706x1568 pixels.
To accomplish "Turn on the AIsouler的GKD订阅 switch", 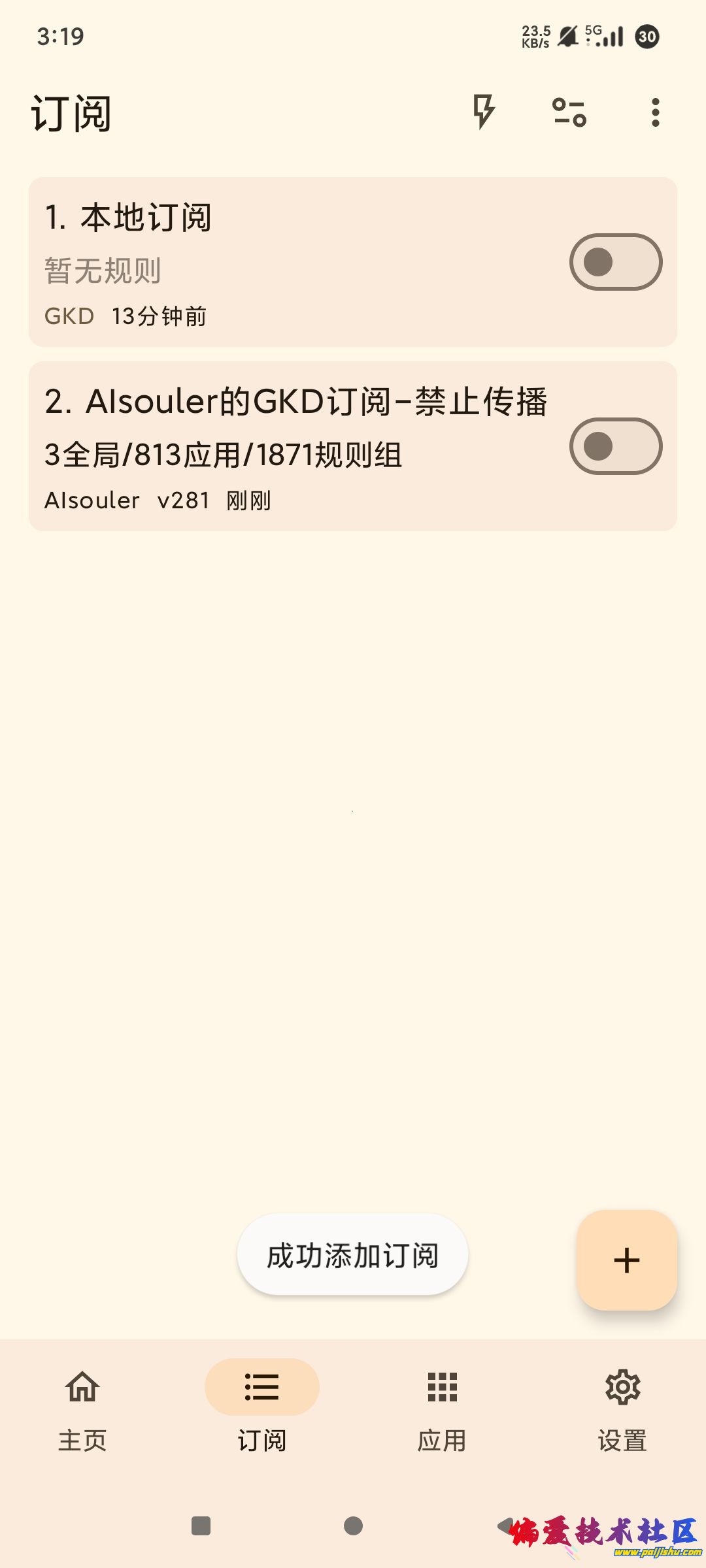I will point(615,446).
